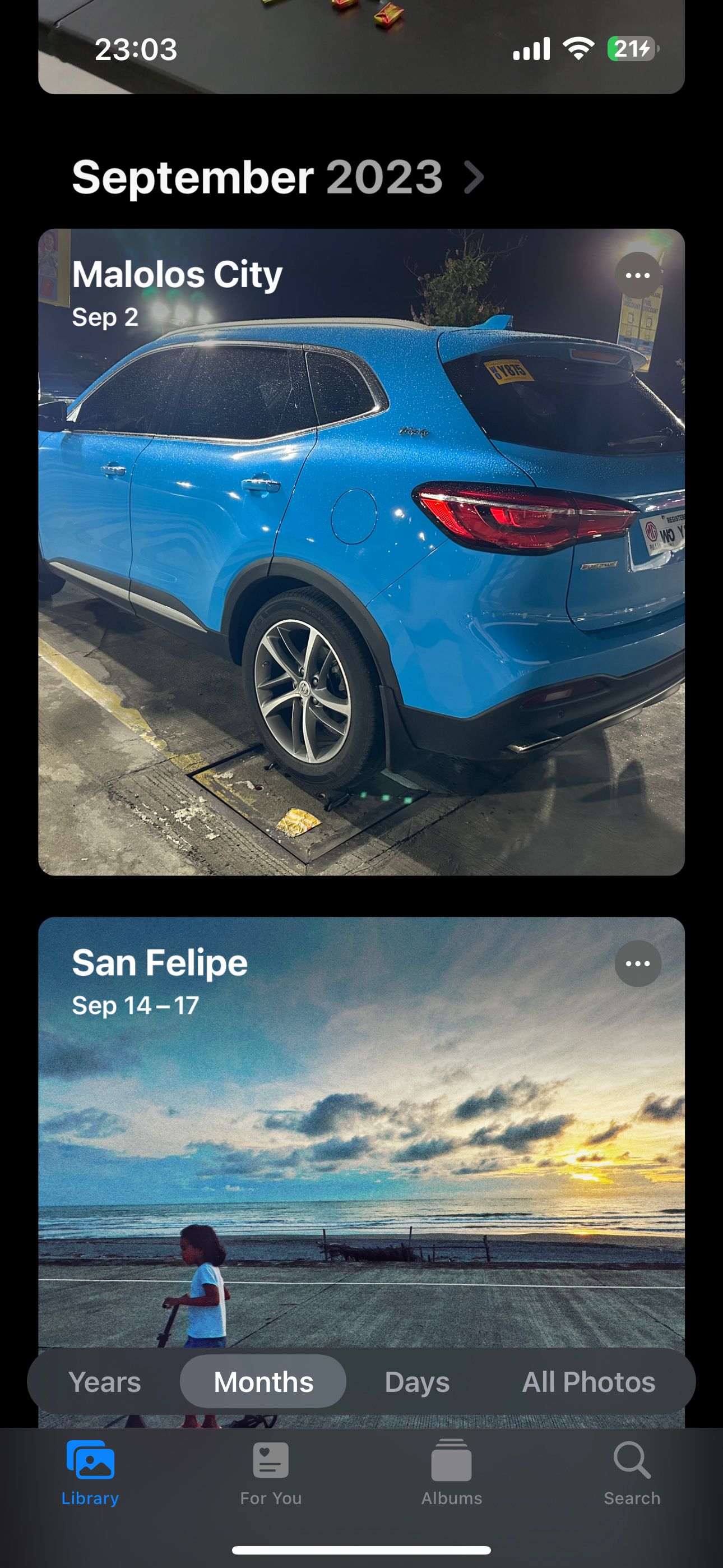Show All Photos view
723x1568 pixels.
[x=588, y=1382]
